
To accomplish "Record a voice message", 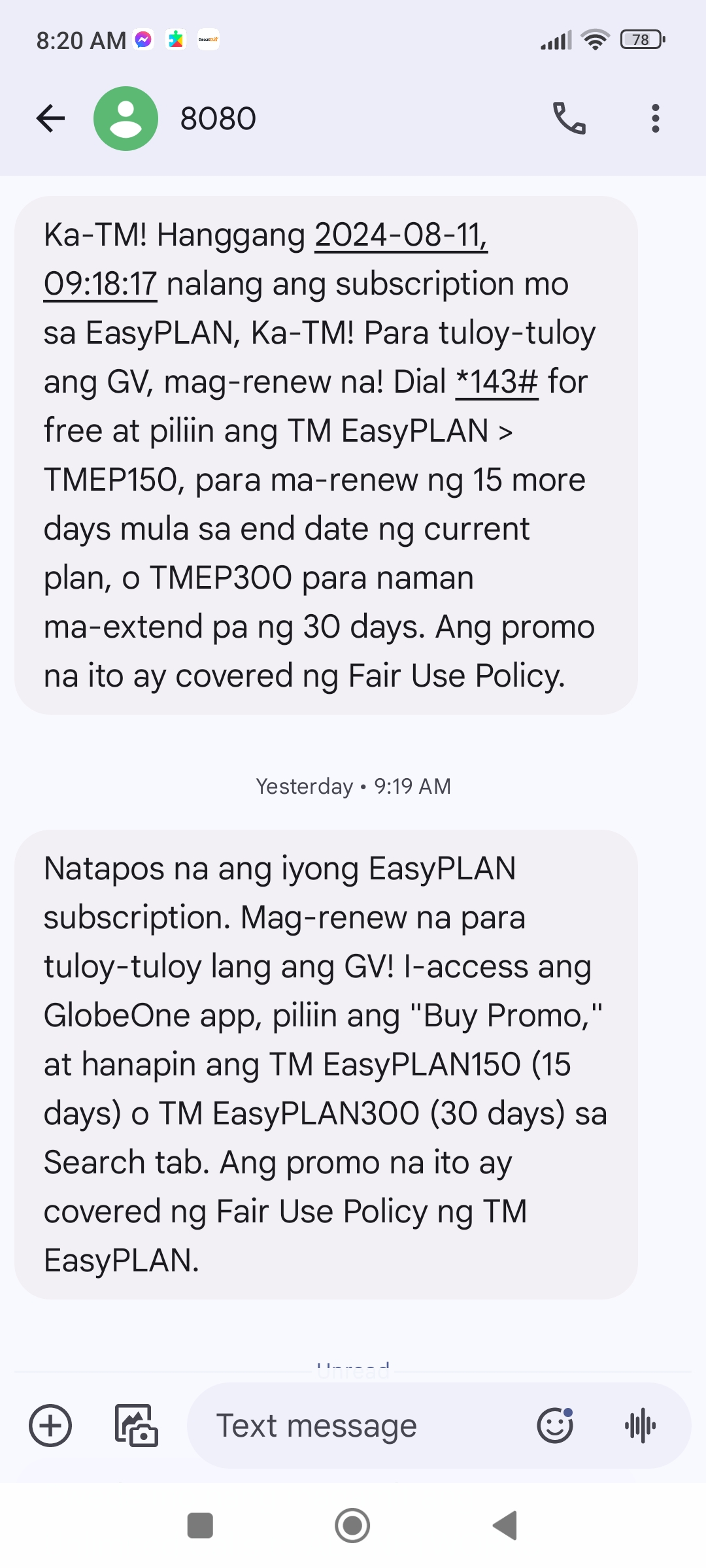I will point(640,1425).
